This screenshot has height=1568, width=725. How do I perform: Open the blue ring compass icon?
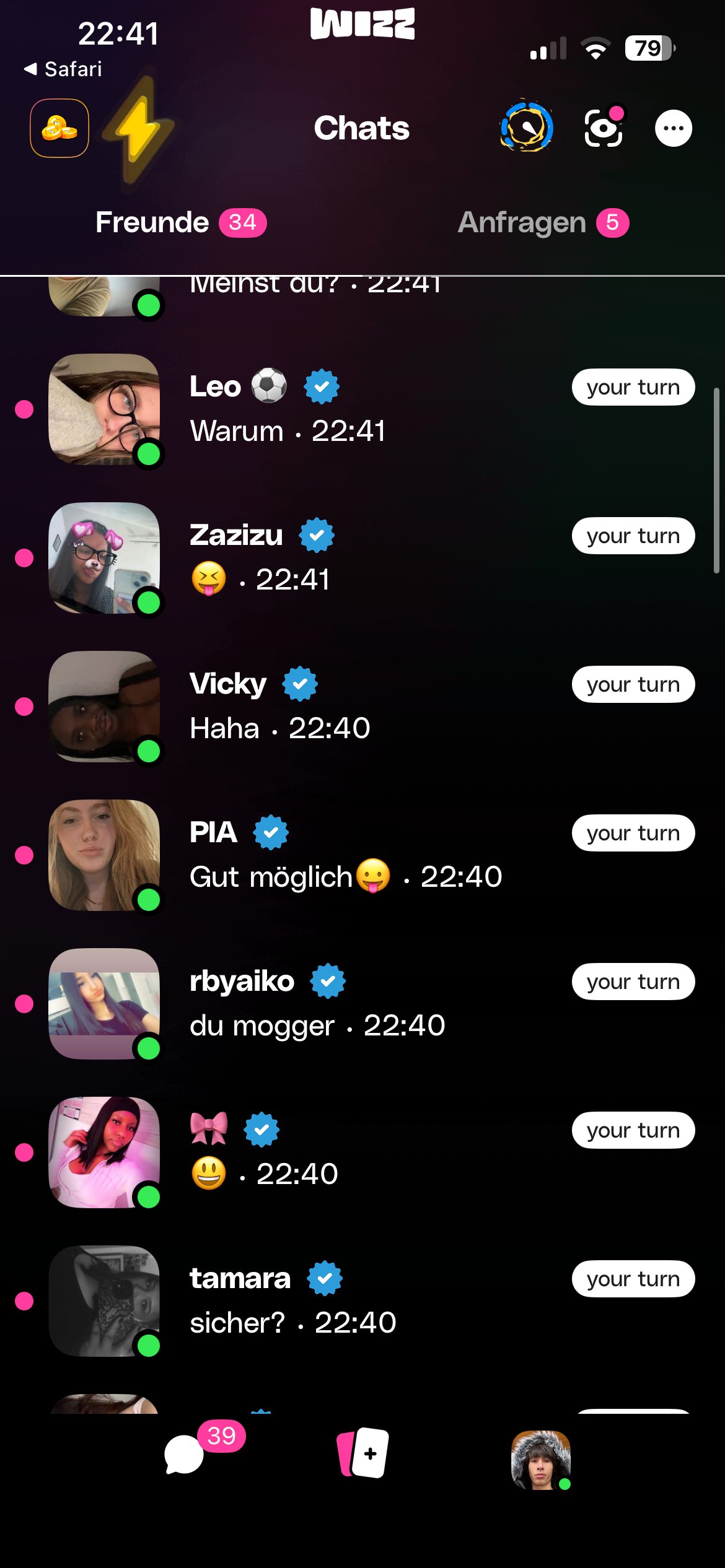click(527, 128)
